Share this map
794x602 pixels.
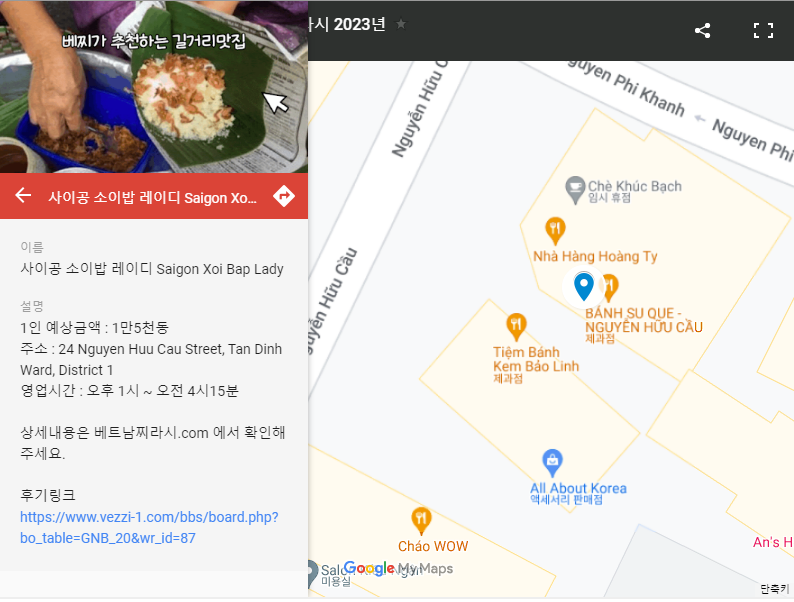click(x=702, y=30)
